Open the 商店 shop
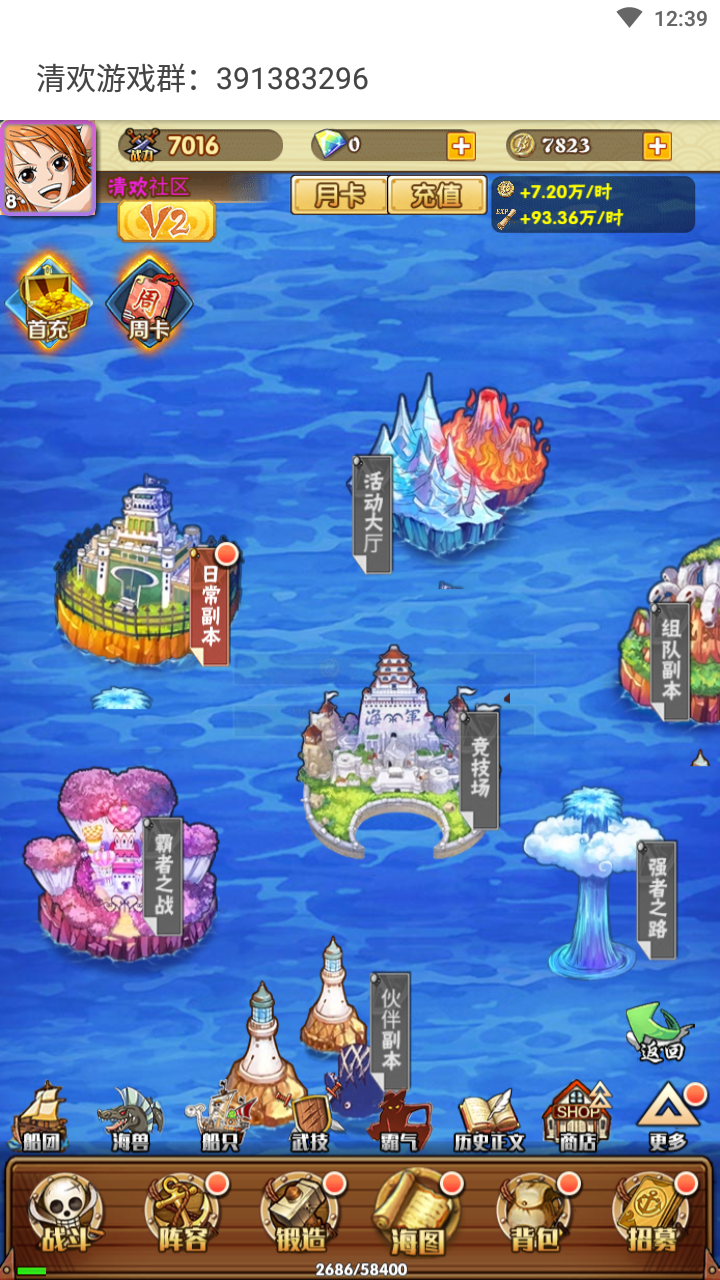This screenshot has height=1280, width=720. 577,1116
